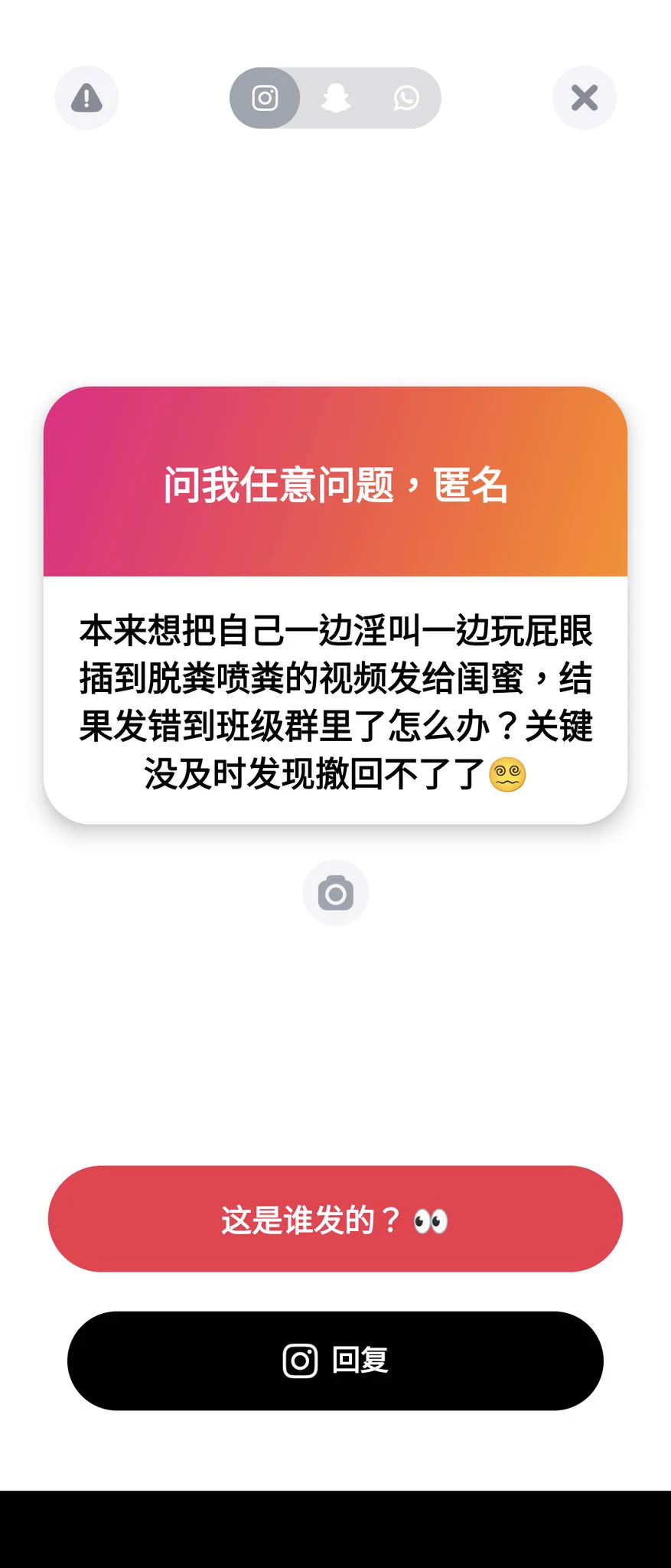Switch to the WhatsApp share option
Image resolution: width=671 pixels, height=1568 pixels.
pos(406,98)
